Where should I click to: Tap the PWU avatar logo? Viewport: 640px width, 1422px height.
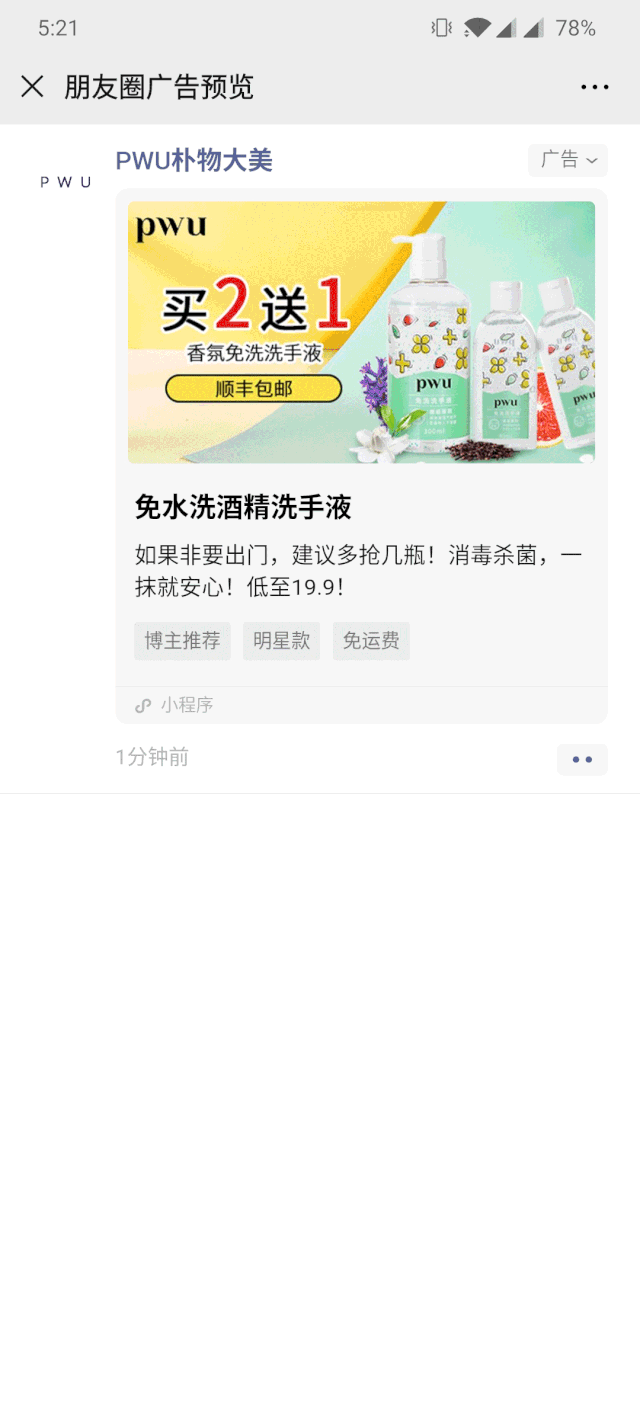66,182
